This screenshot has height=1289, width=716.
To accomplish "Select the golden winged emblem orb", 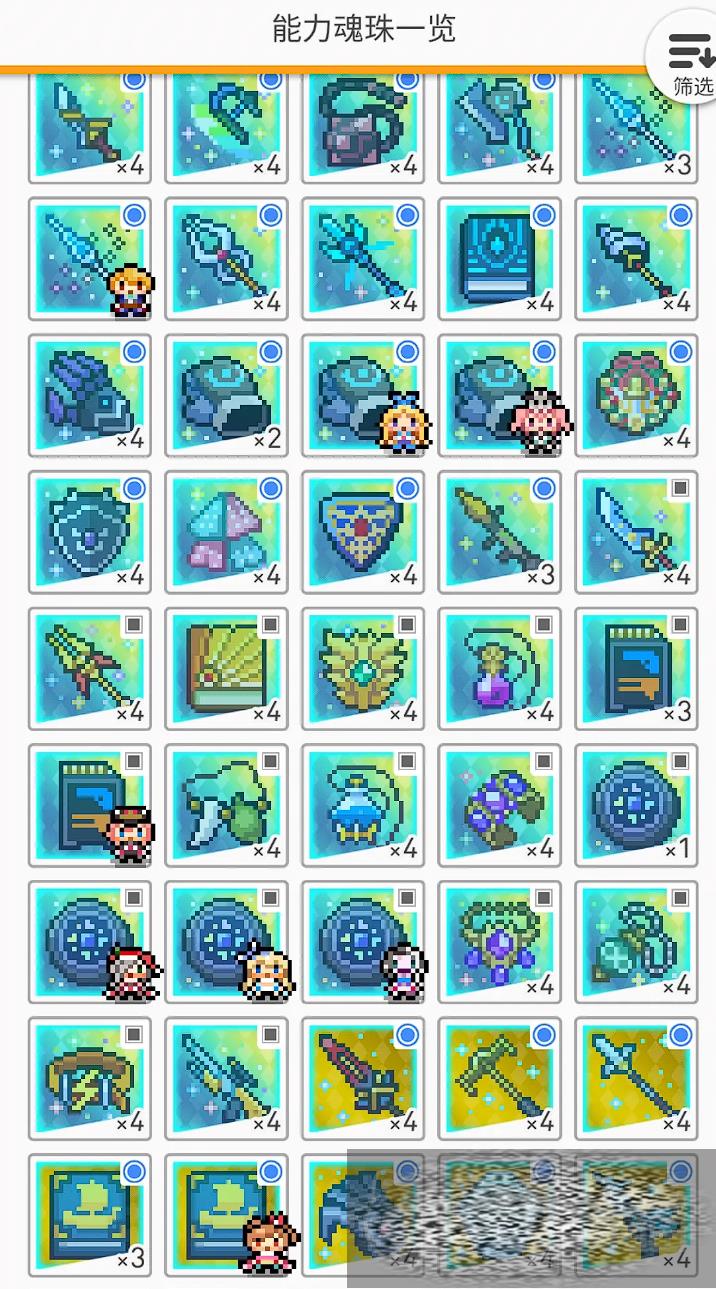I will point(362,668).
